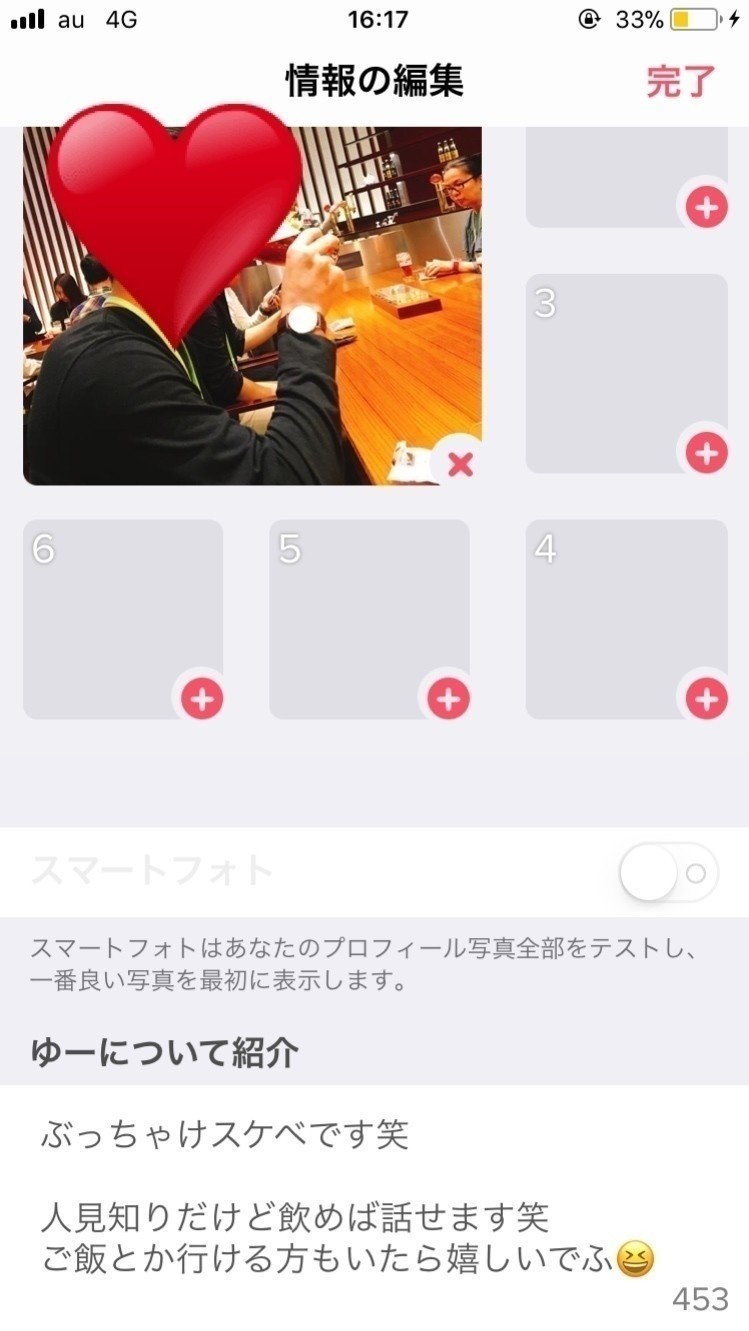Tap 完了 to finish editing
The height and width of the screenshot is (1331, 749).
(681, 81)
